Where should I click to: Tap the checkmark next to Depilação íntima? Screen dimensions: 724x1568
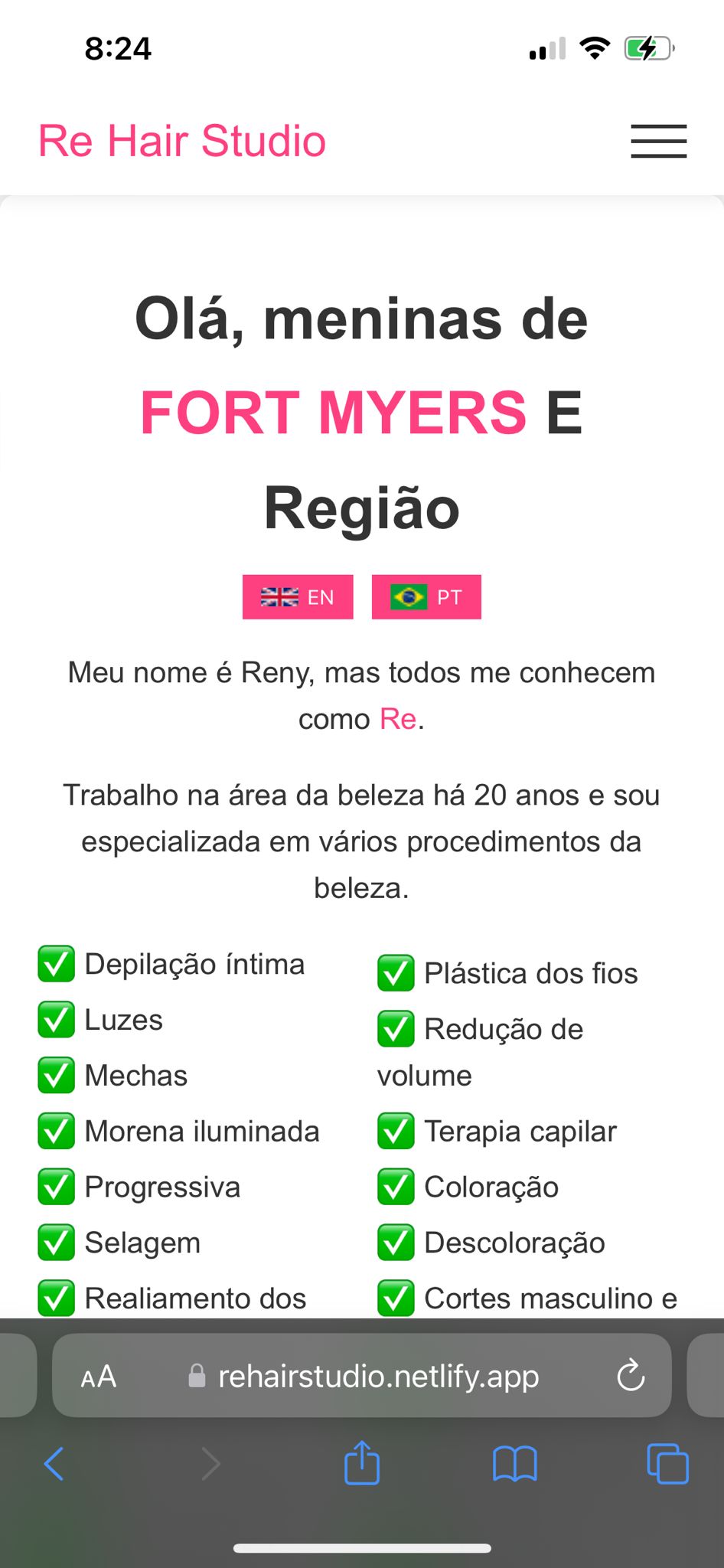coord(56,963)
